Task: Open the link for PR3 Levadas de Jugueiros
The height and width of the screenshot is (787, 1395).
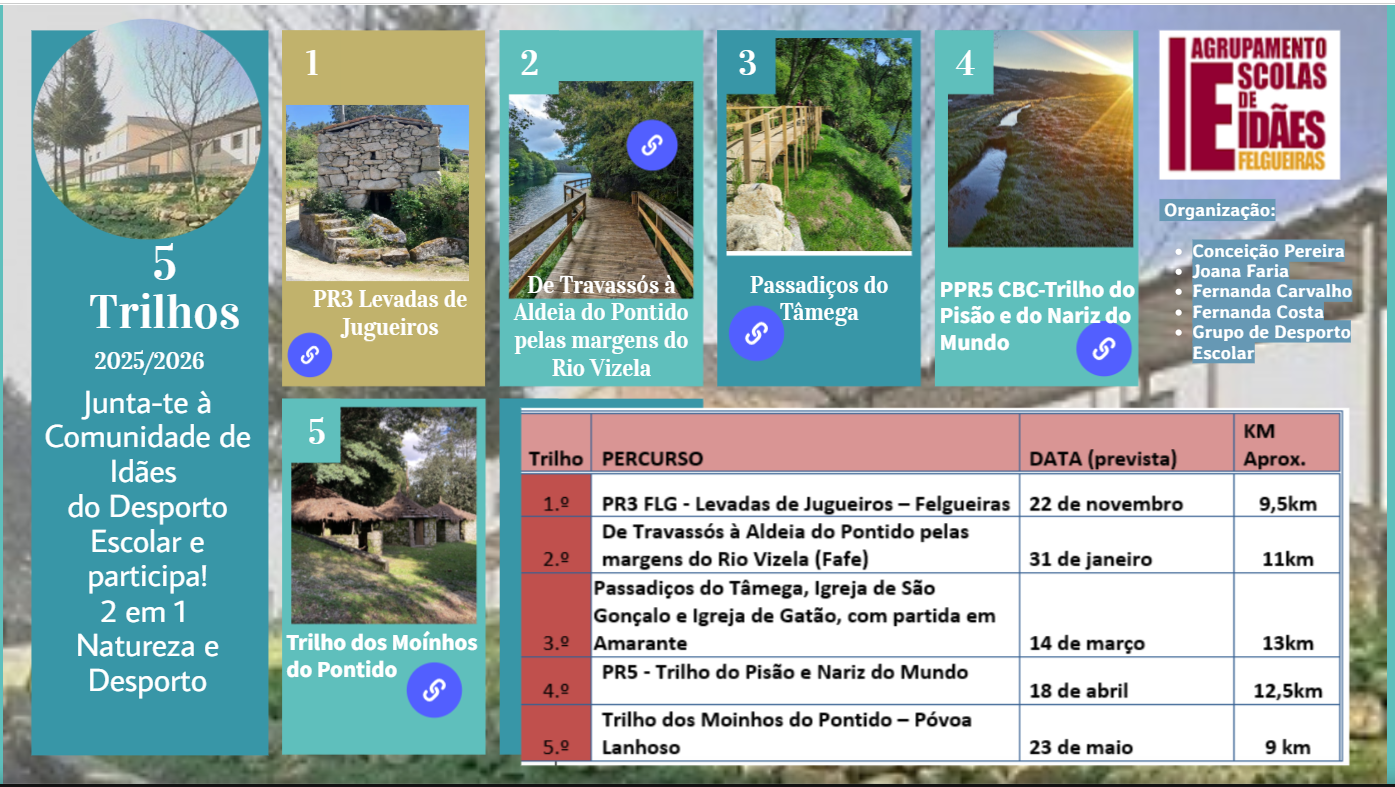Action: pyautogui.click(x=310, y=355)
